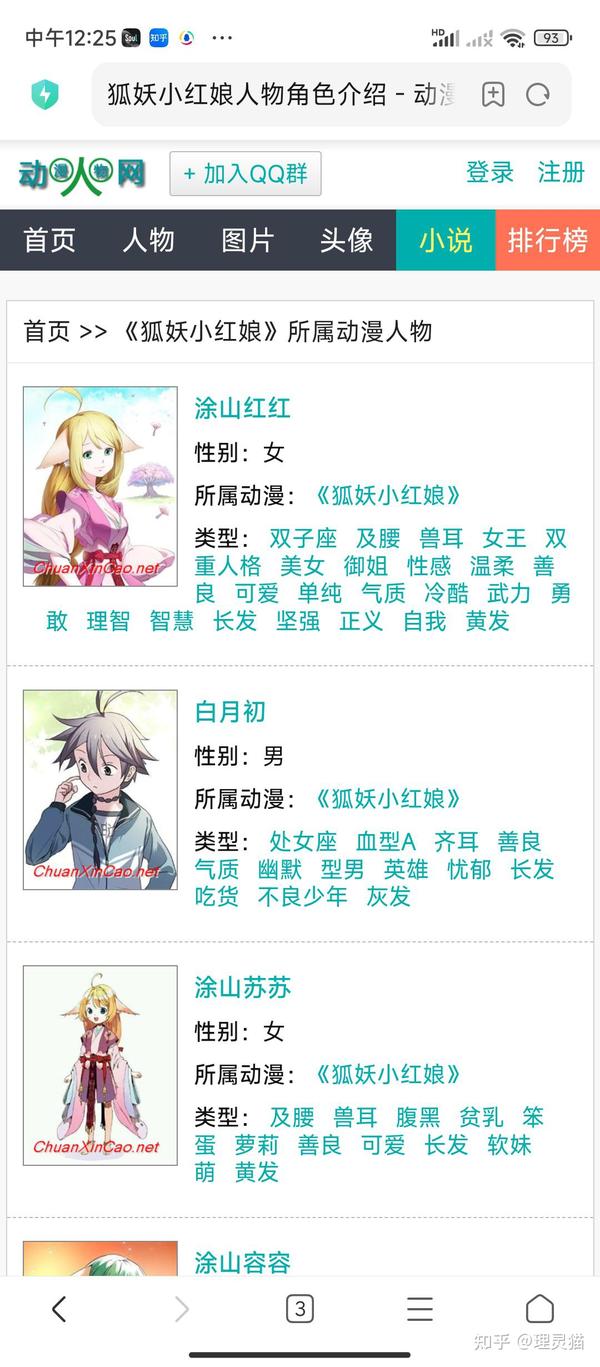The height and width of the screenshot is (1367, 600).
Task: Open the 白月初 character picture
Action: [x=100, y=790]
